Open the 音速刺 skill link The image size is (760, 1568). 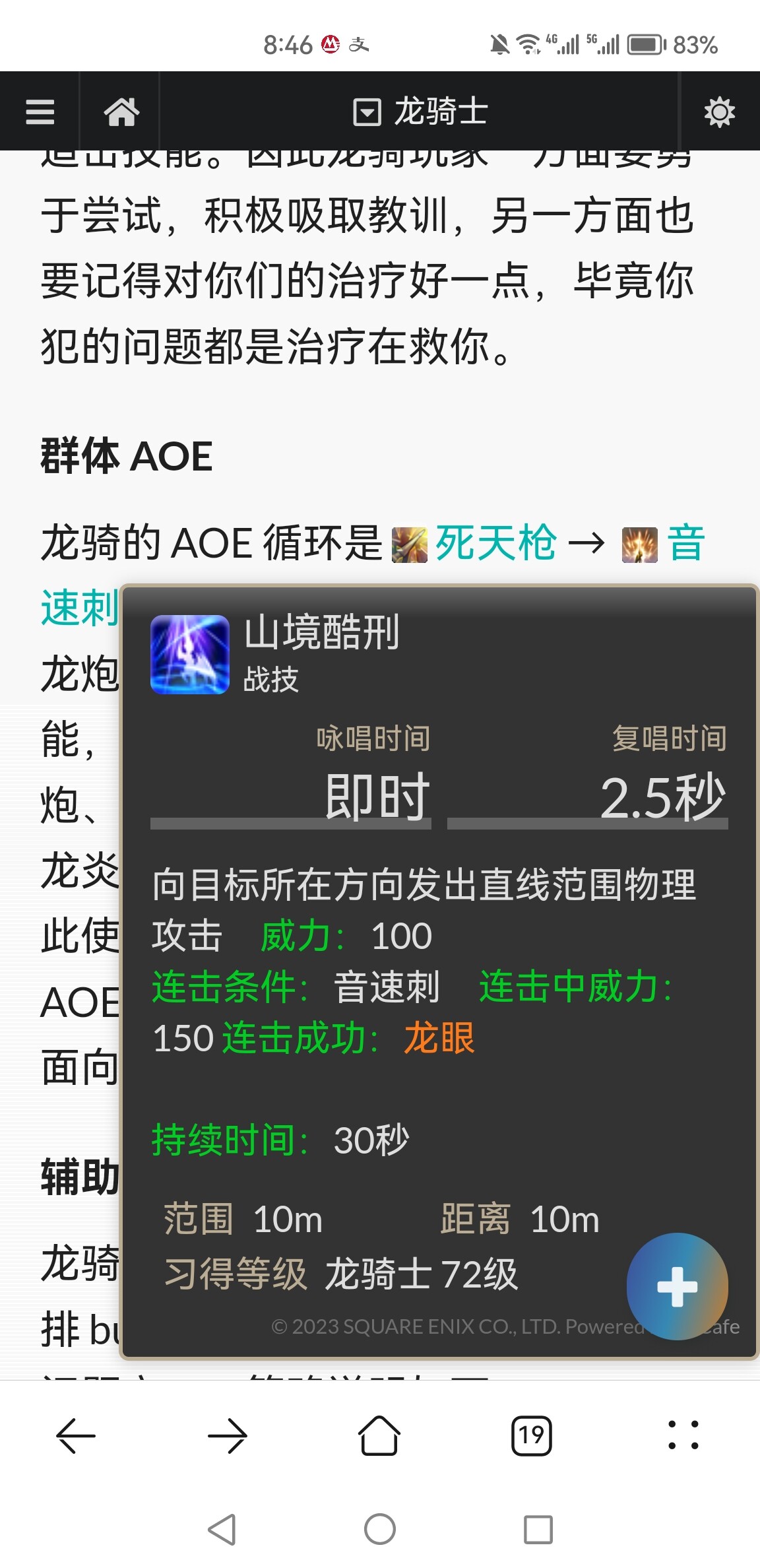pos(686,544)
